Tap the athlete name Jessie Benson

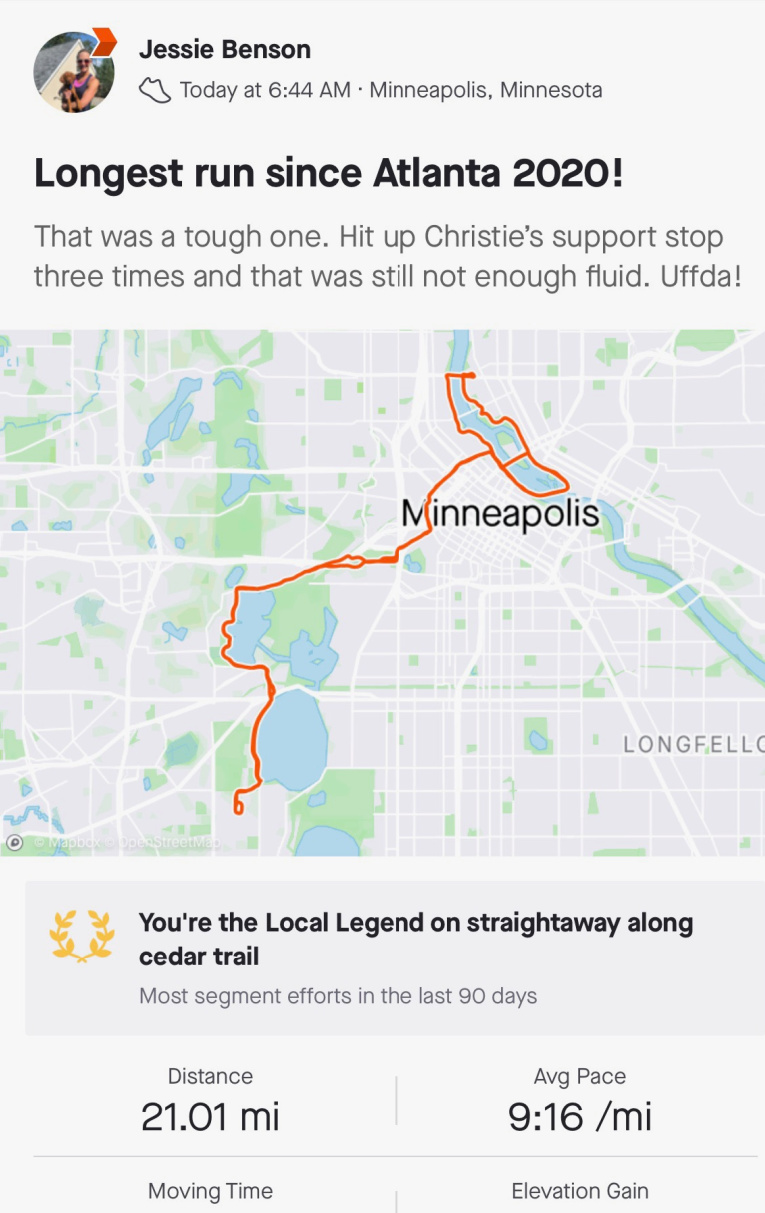point(224,49)
